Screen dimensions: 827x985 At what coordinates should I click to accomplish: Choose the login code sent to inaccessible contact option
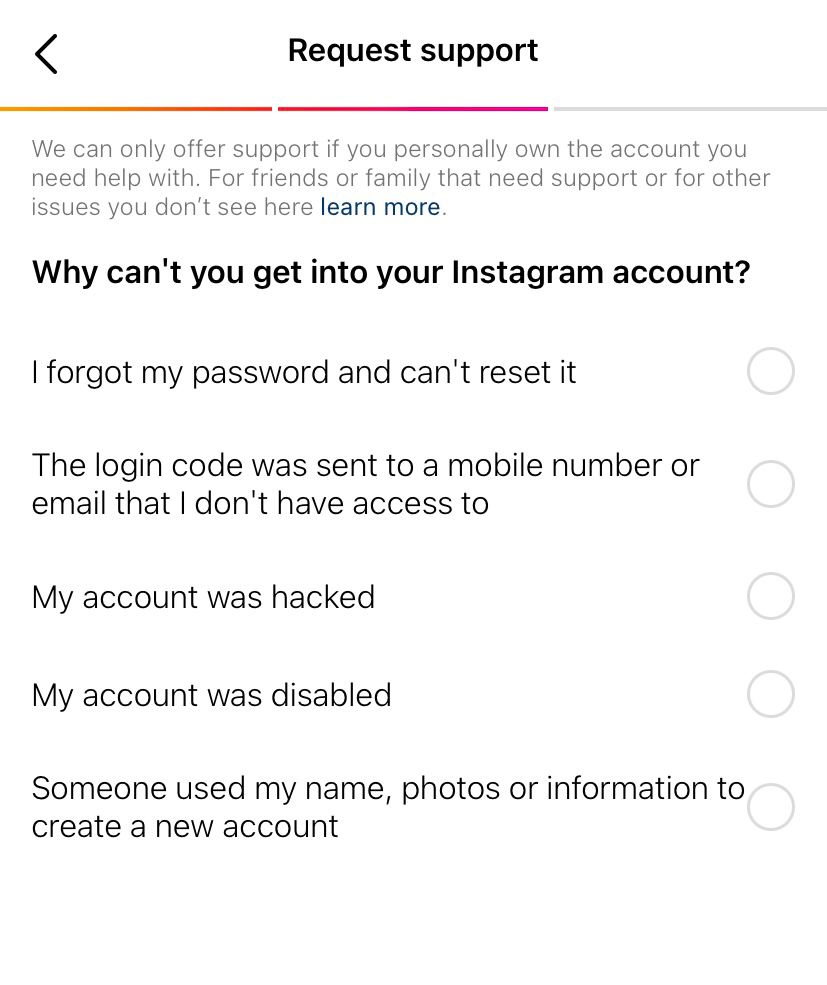pos(770,484)
